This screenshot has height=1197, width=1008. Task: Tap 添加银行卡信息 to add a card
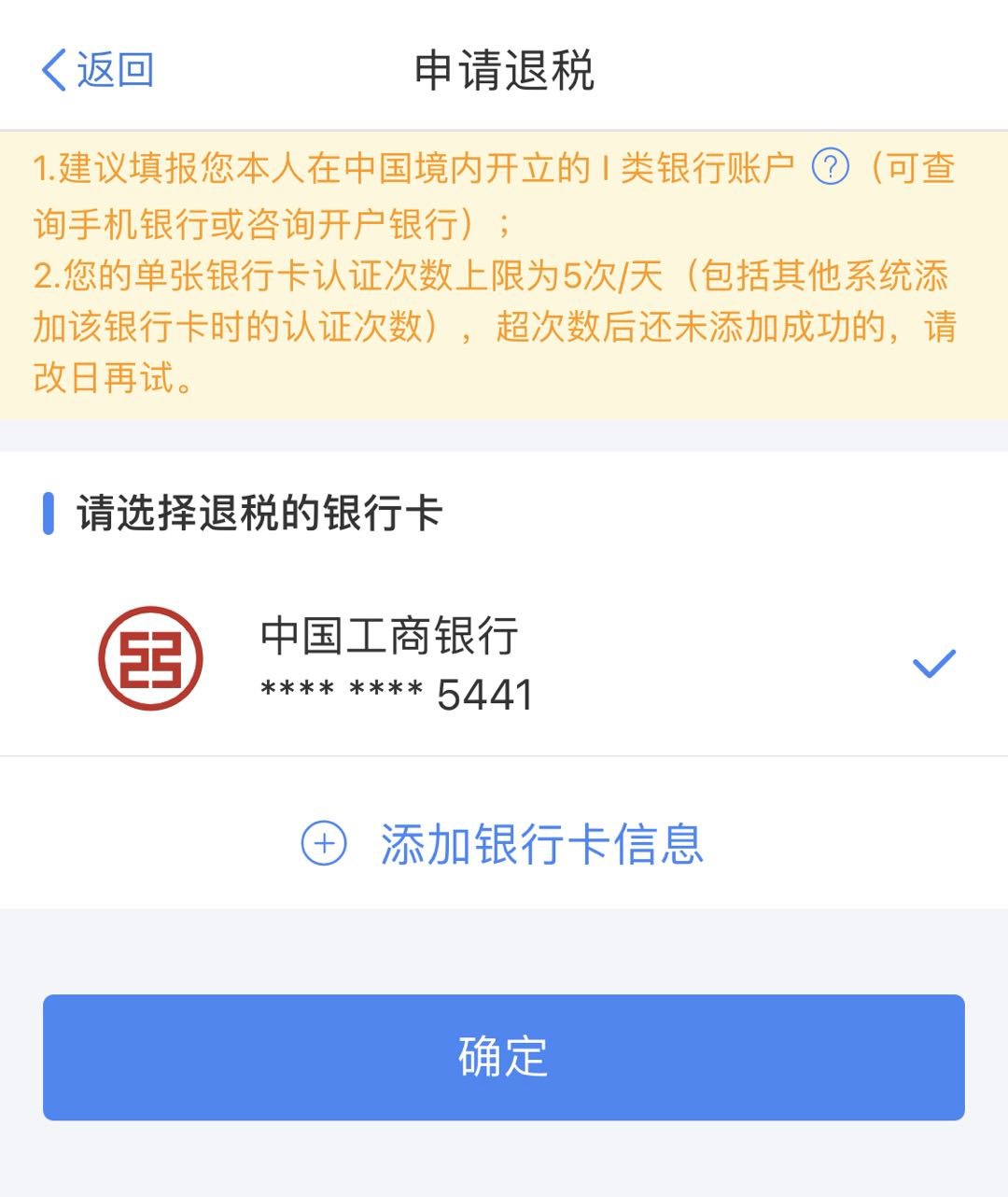pyautogui.click(x=504, y=844)
